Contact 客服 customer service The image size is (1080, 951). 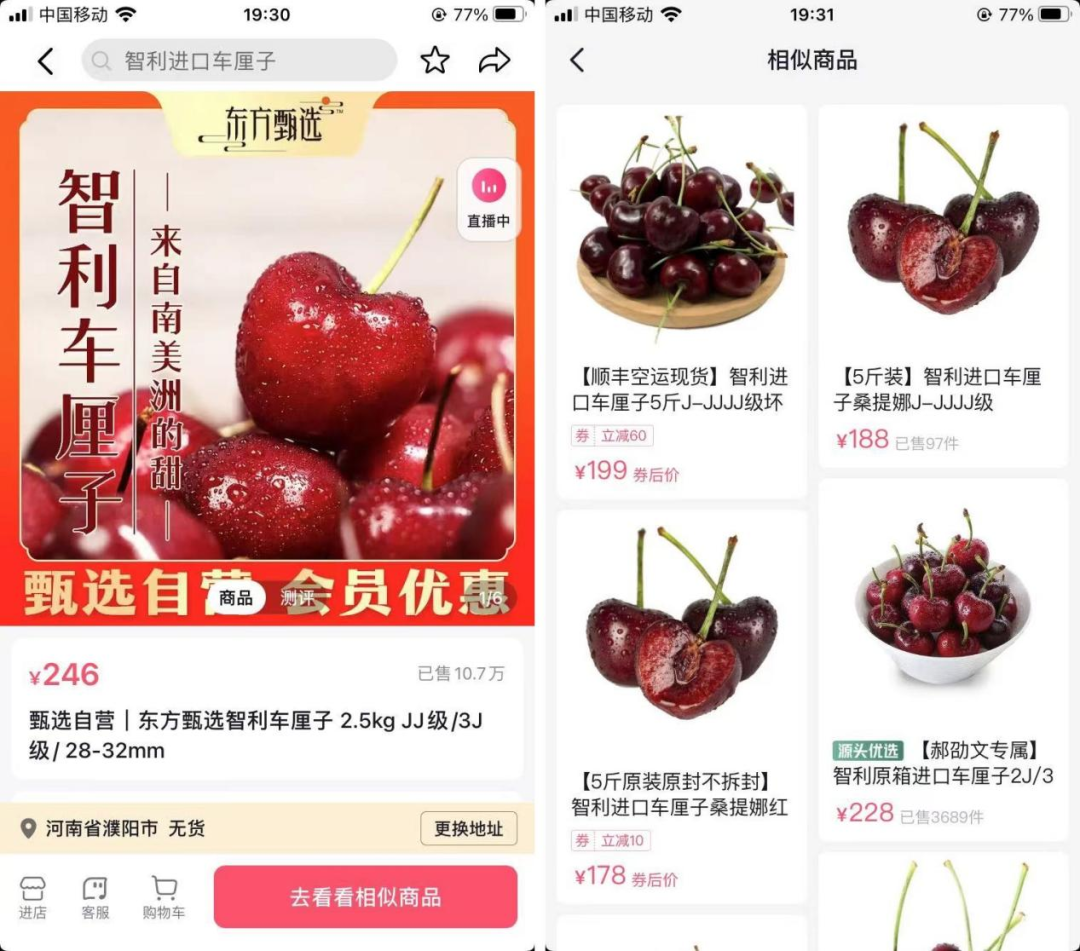pos(95,897)
